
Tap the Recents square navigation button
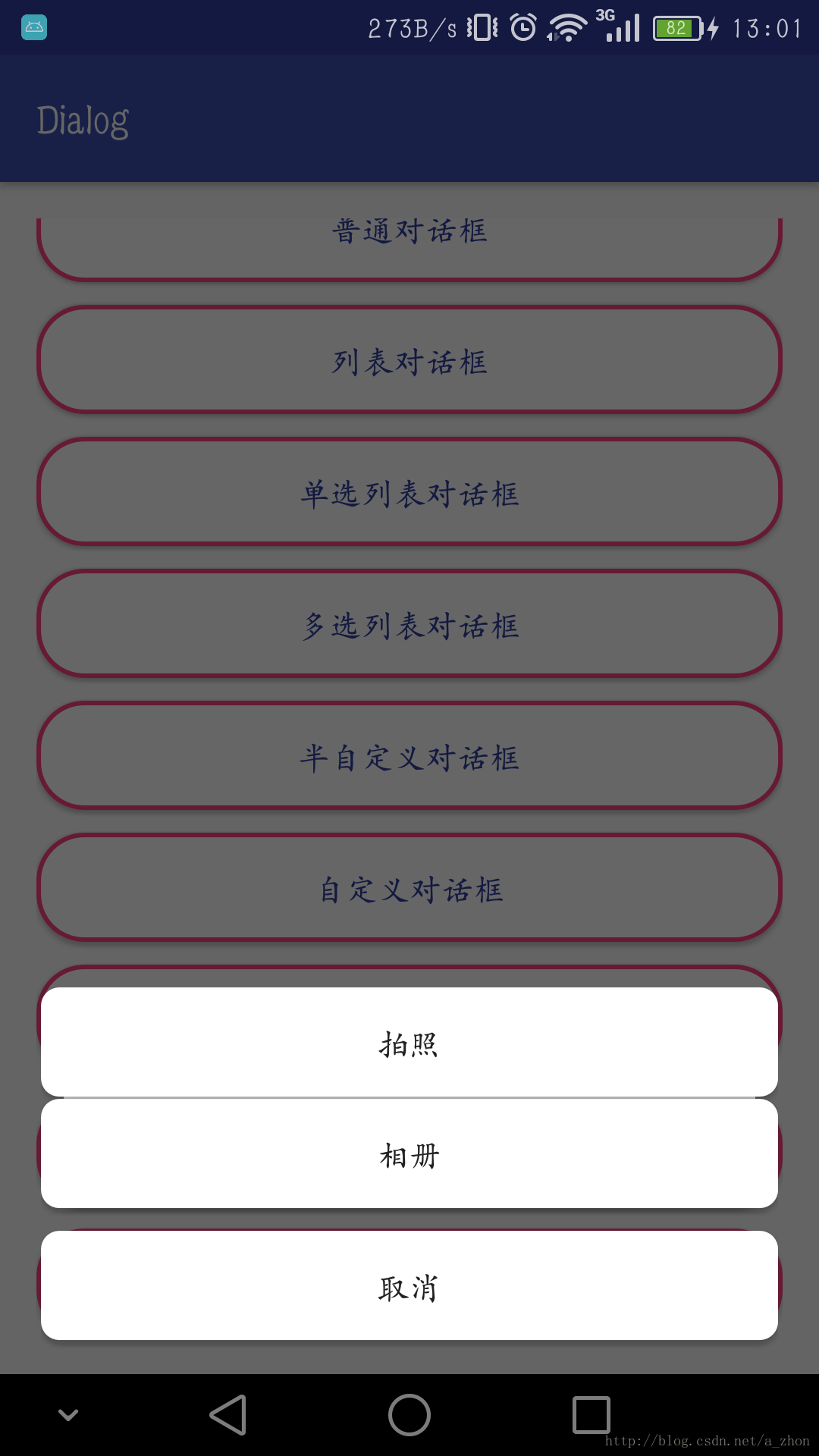pyautogui.click(x=593, y=1415)
